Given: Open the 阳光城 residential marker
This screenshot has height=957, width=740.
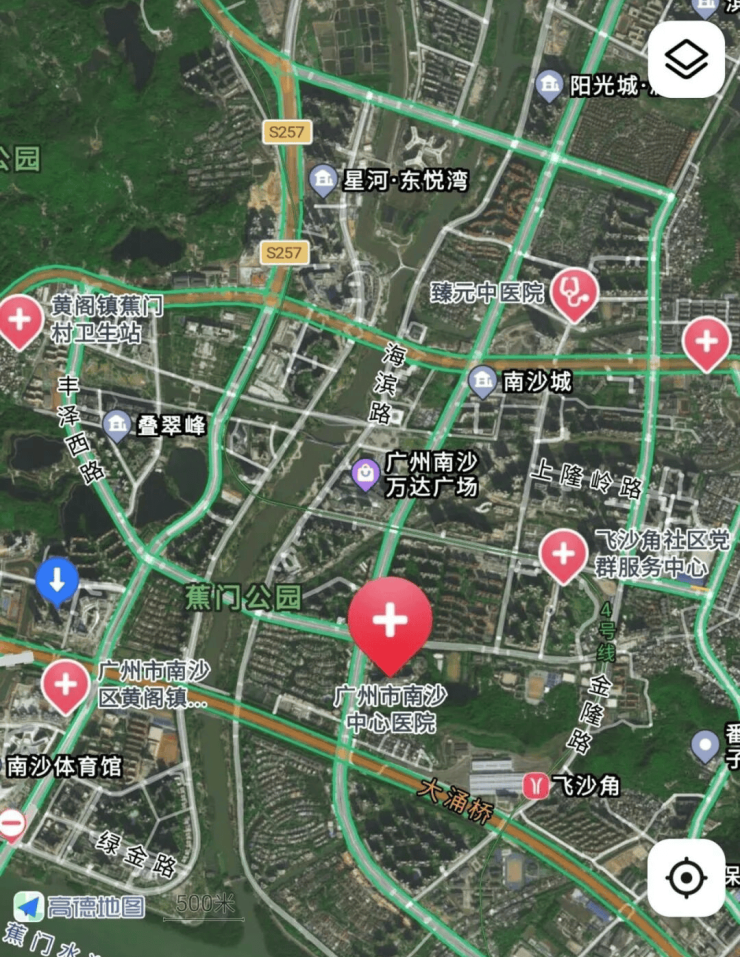Looking at the screenshot, I should tap(549, 85).
